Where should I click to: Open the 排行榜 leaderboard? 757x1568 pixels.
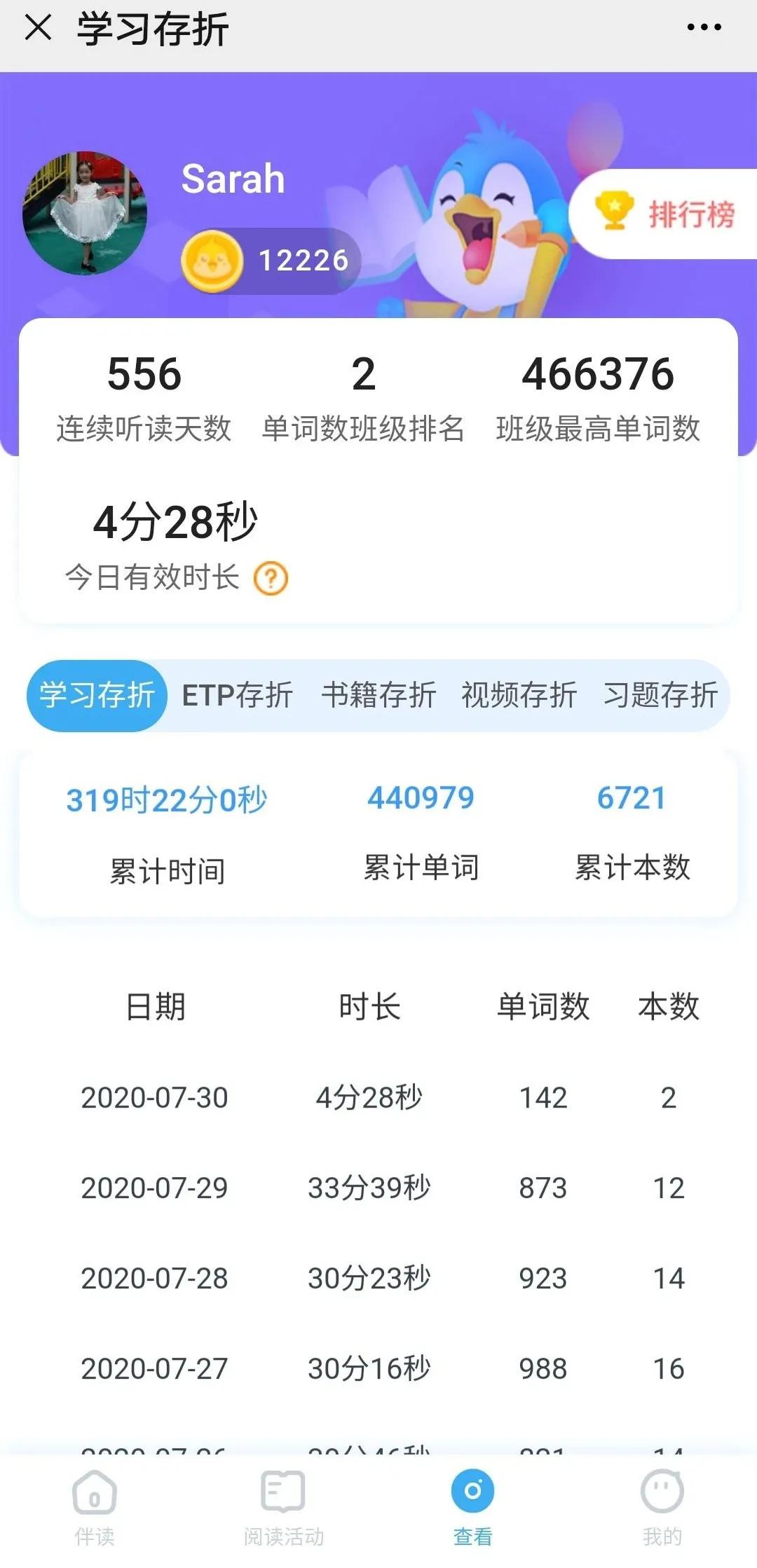coord(663,214)
